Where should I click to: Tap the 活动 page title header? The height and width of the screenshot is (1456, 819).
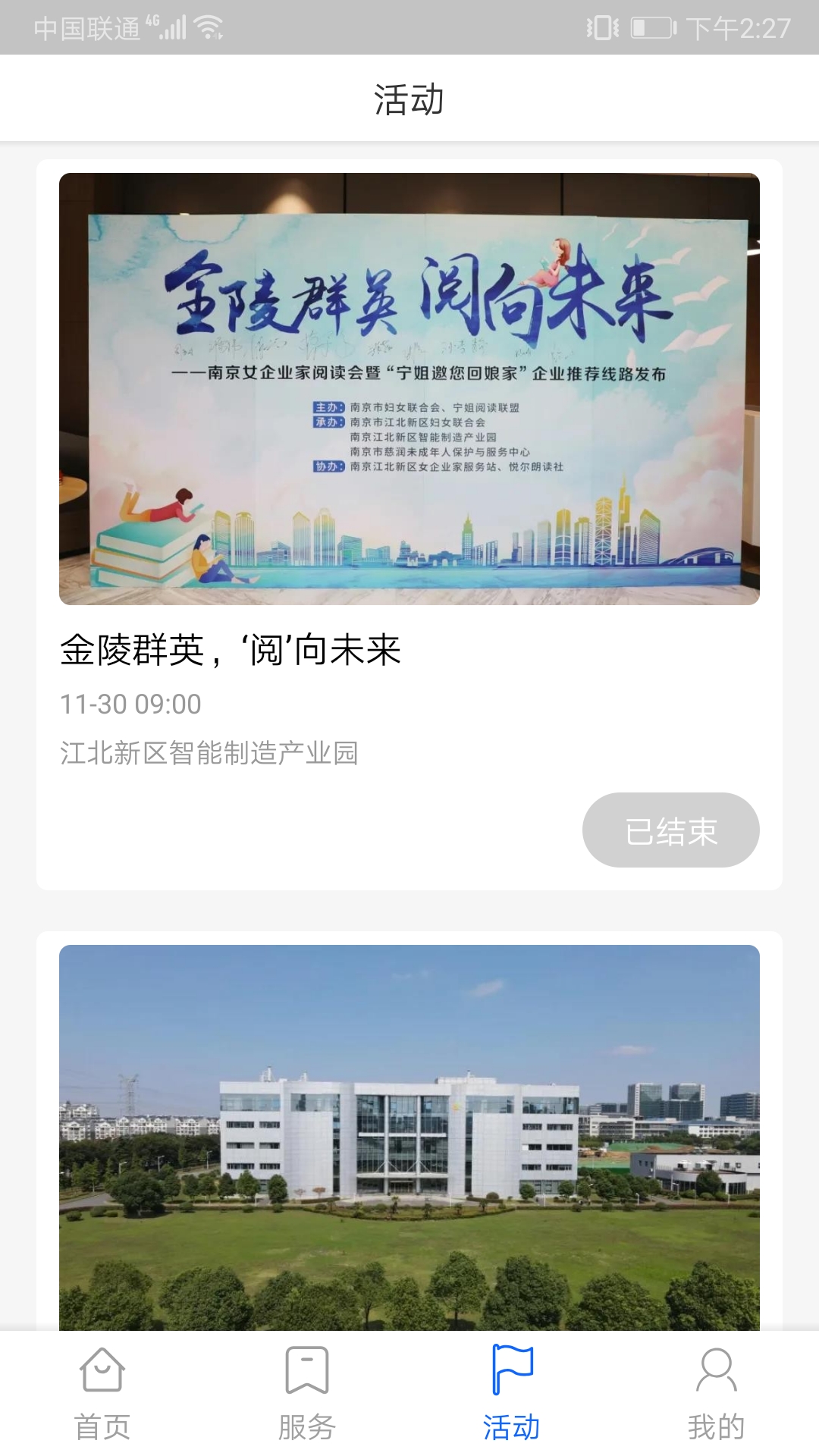point(409,97)
